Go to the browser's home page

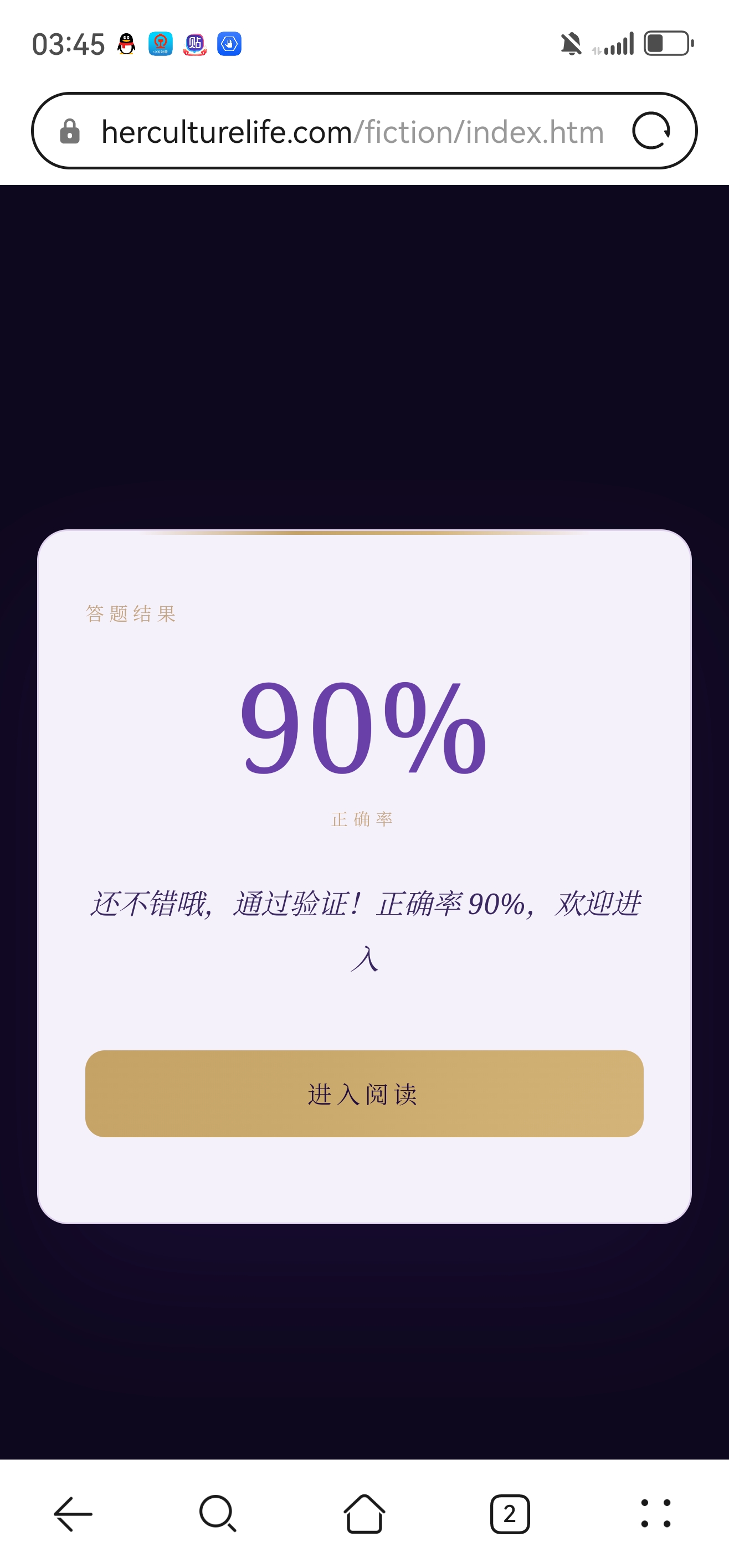point(364,1513)
